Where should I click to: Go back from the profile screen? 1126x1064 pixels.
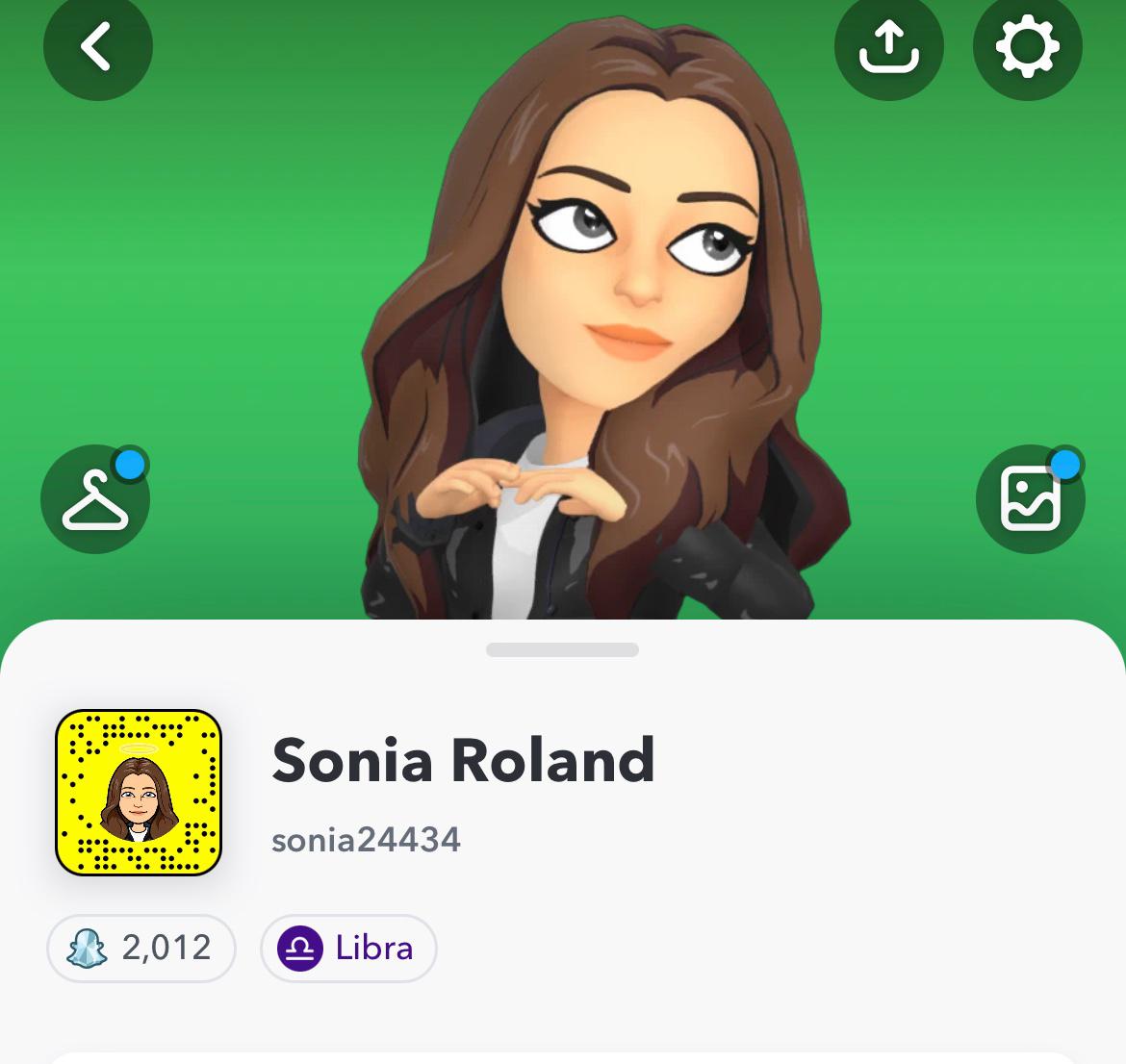pyautogui.click(x=97, y=46)
